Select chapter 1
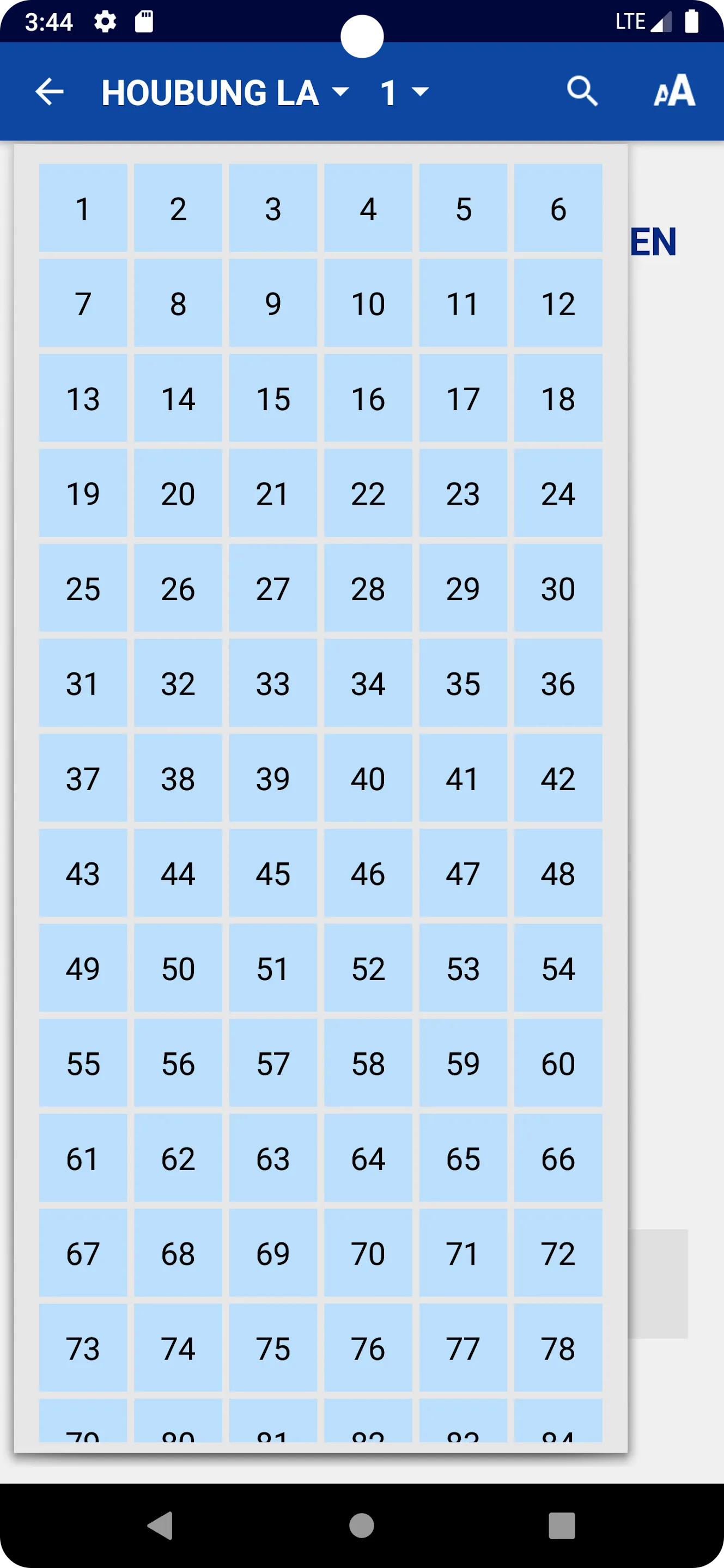Viewport: 724px width, 1568px height. (x=83, y=208)
